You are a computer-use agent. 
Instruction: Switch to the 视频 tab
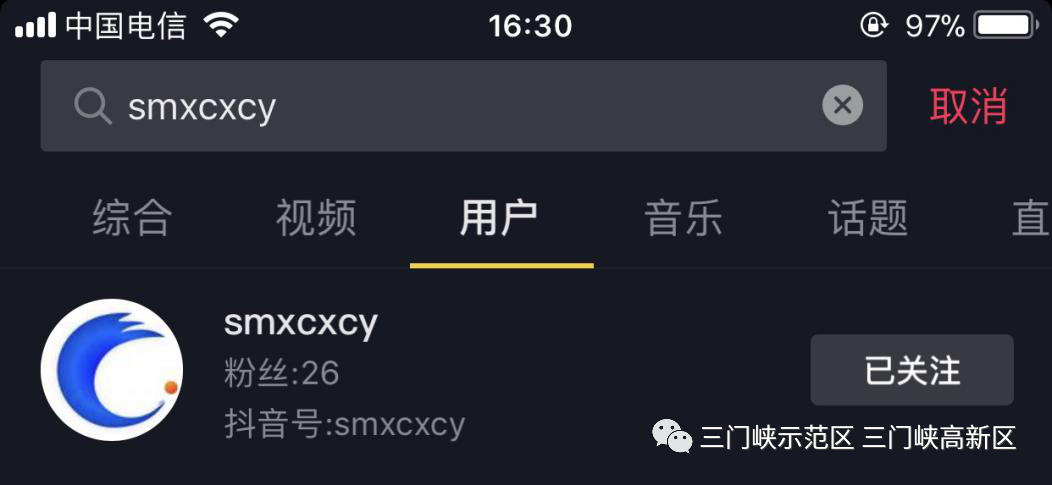[x=316, y=218]
